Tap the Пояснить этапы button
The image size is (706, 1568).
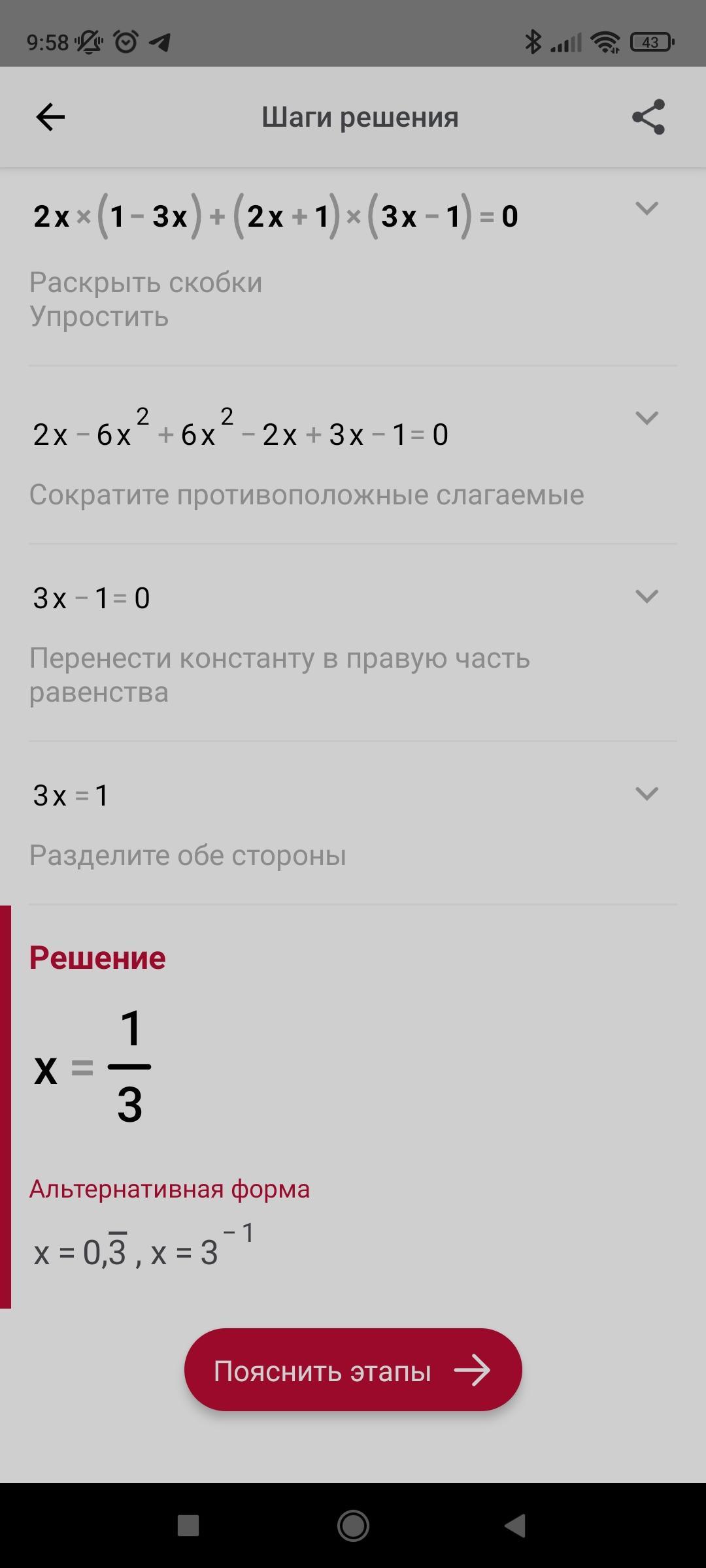353,1371
